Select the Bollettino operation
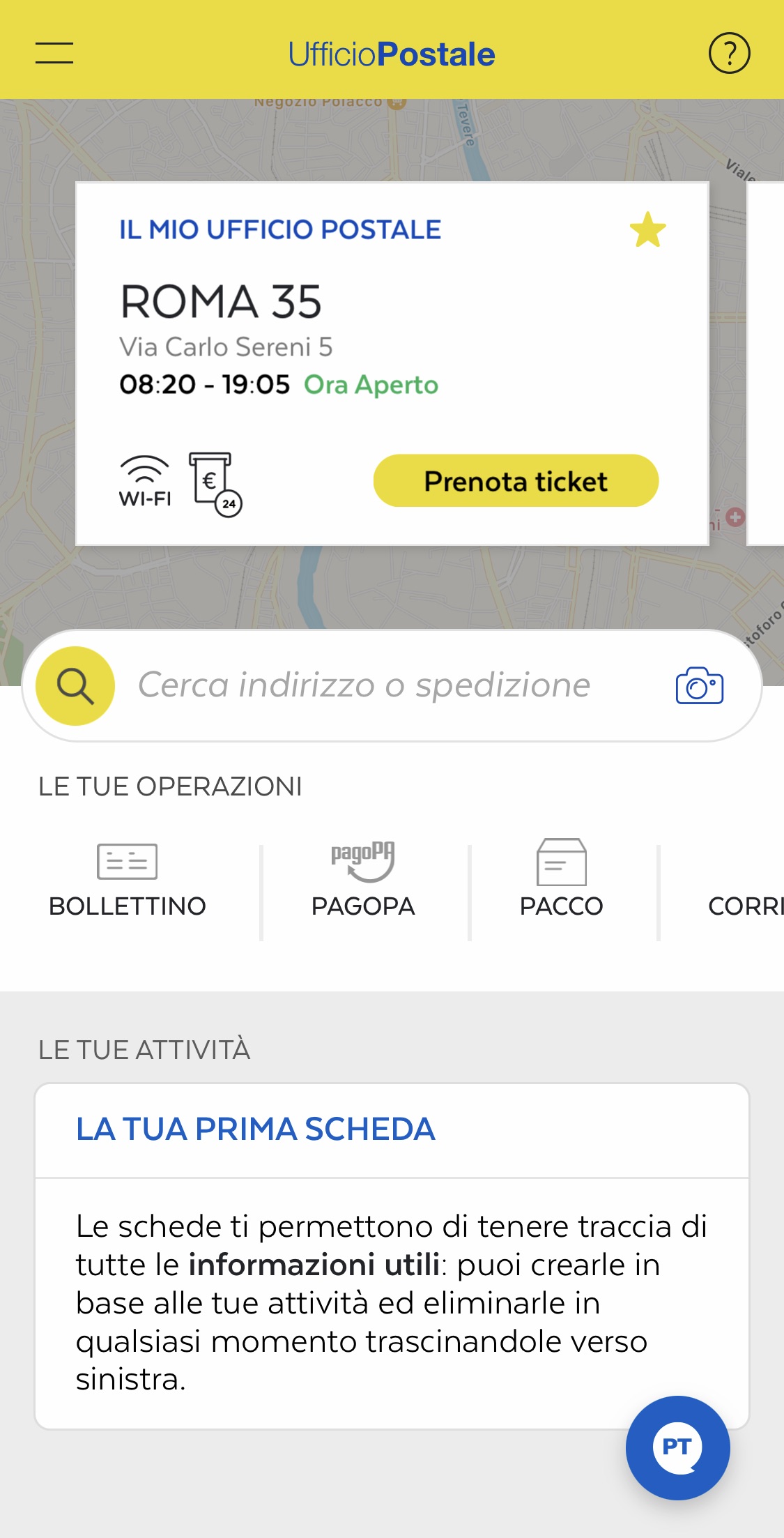Viewport: 784px width, 1538px height. pos(128,880)
